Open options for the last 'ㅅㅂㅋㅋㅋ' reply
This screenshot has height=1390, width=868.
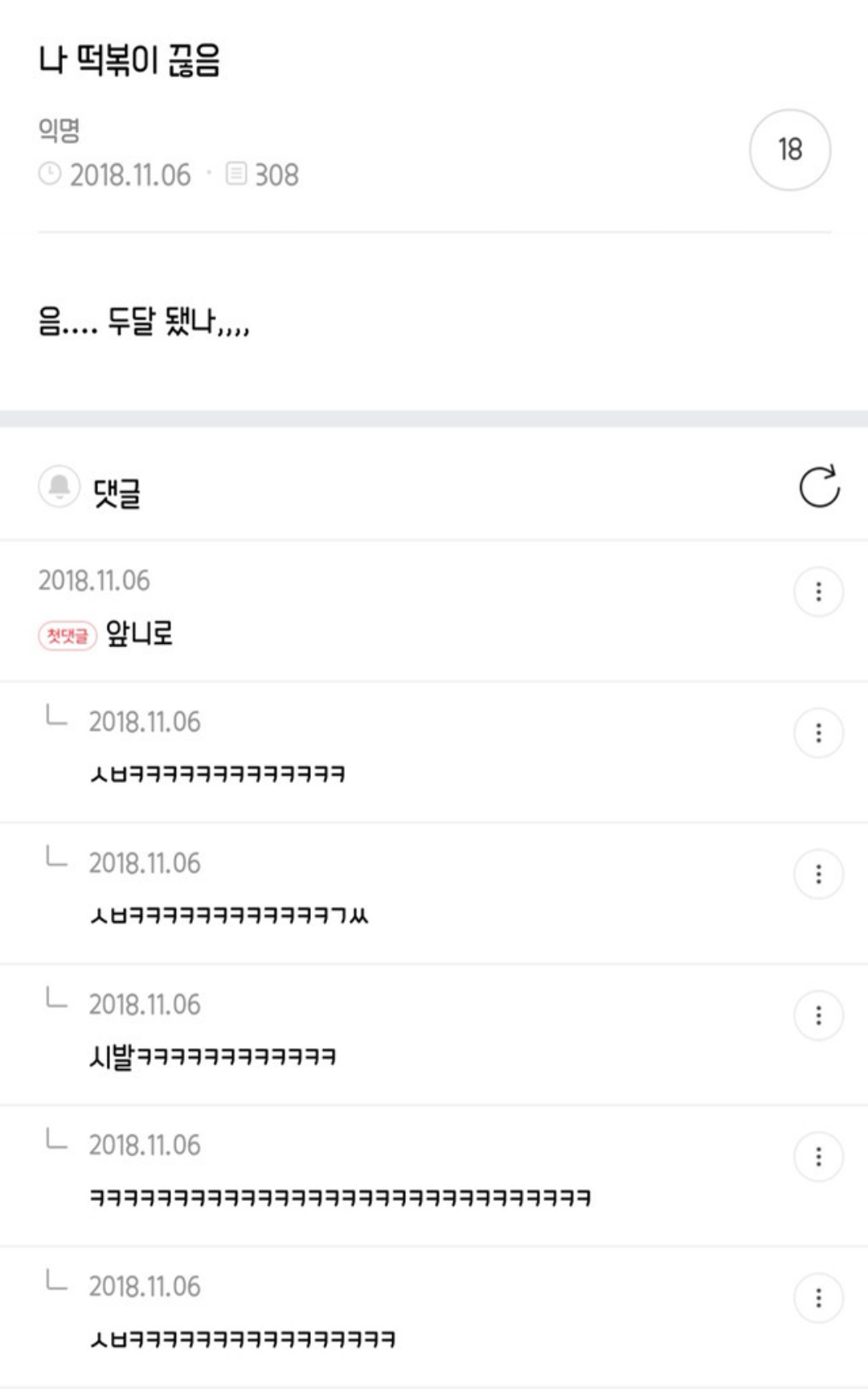pyautogui.click(x=818, y=1296)
